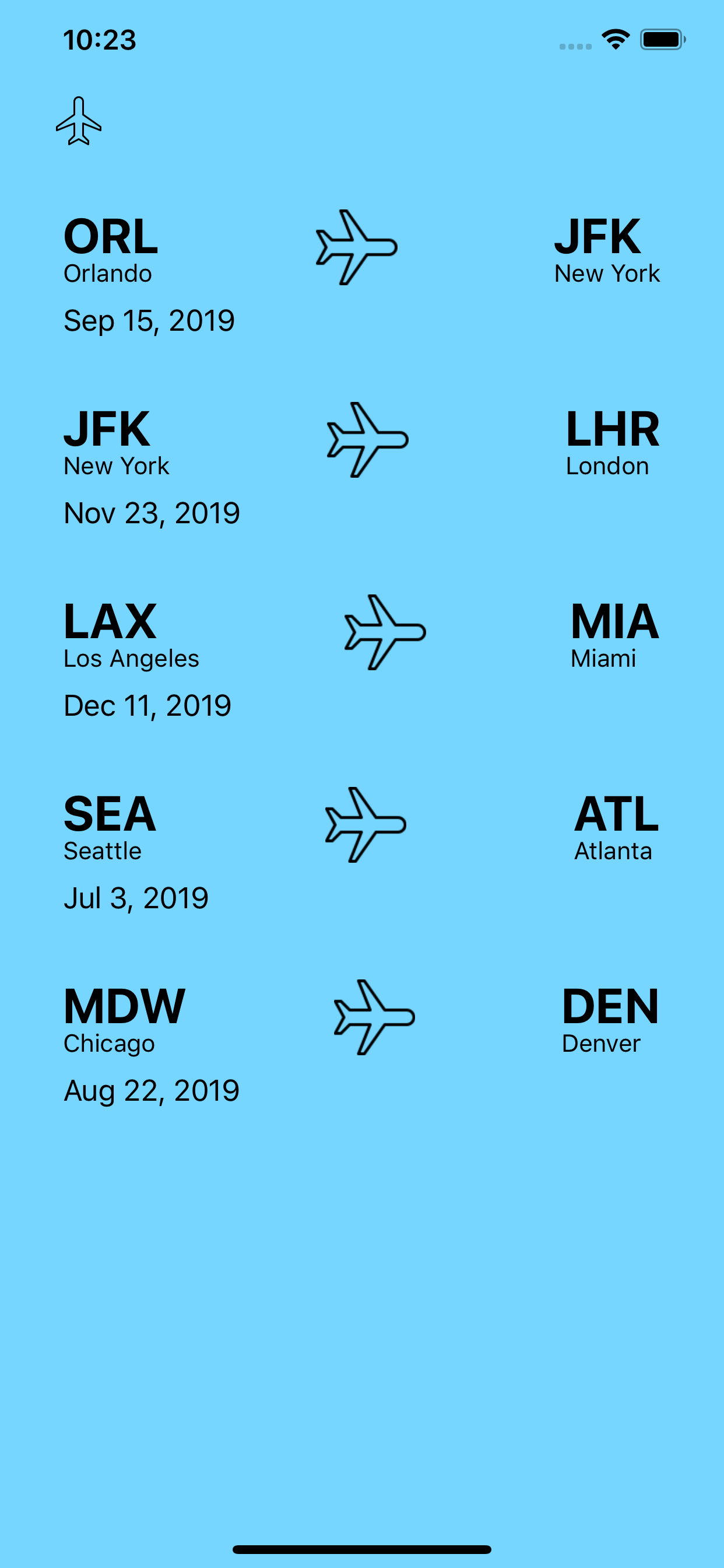Tap the Nov 23, 2019 date label
The height and width of the screenshot is (1568, 724).
click(x=152, y=513)
